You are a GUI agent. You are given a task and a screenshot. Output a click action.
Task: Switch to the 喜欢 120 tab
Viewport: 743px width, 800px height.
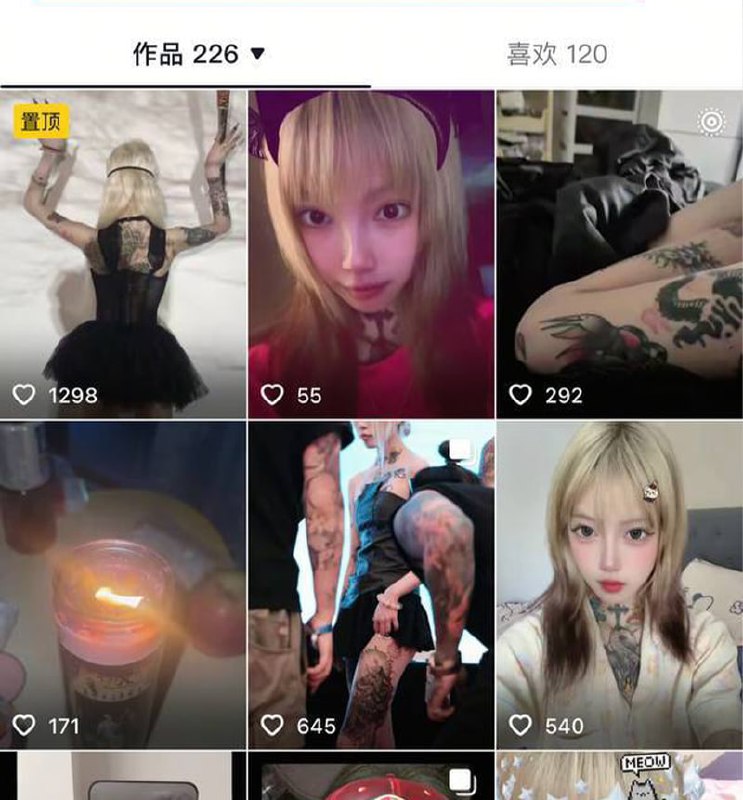(x=556, y=54)
